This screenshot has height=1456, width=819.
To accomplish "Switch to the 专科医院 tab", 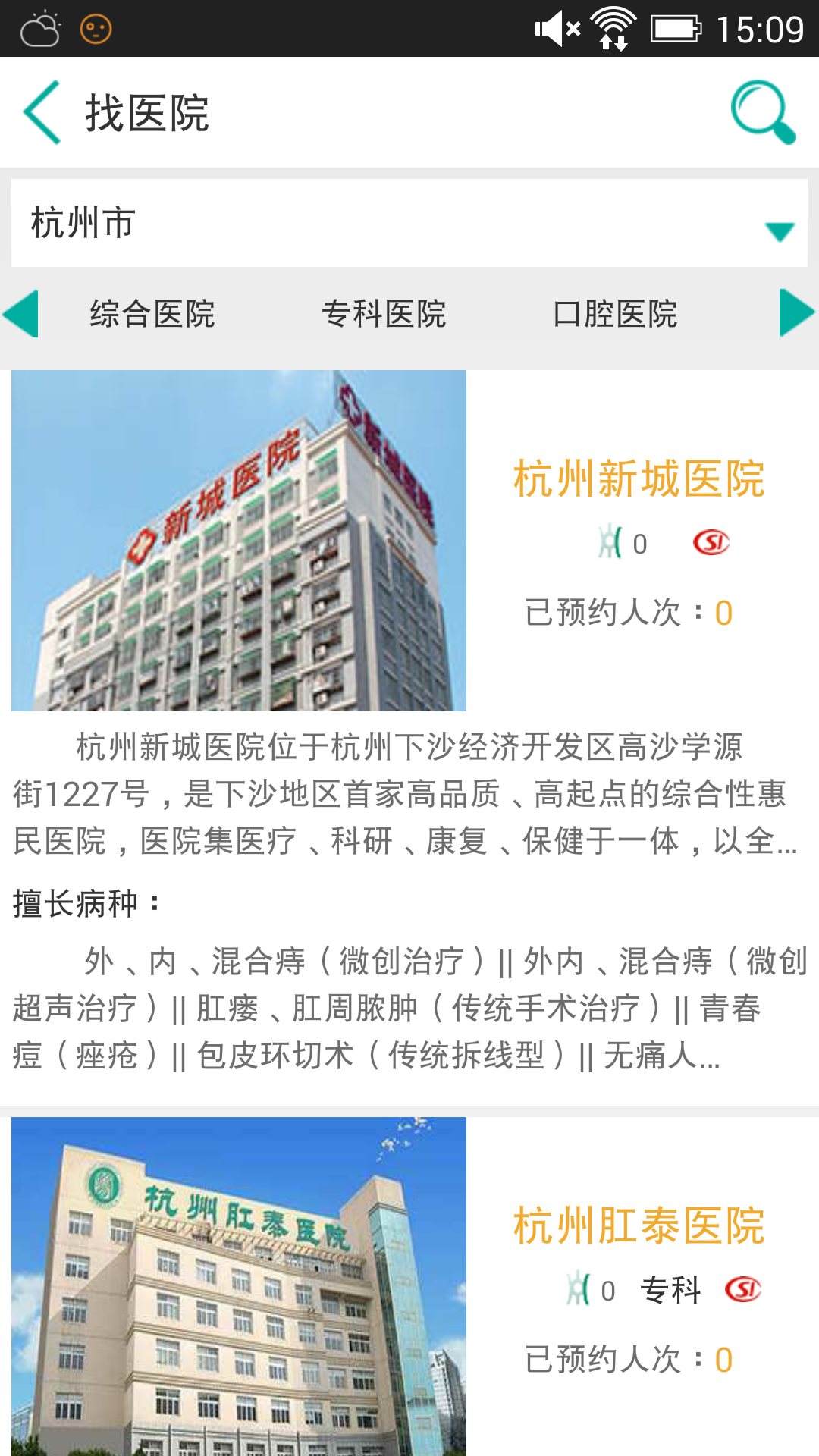I will point(384,314).
